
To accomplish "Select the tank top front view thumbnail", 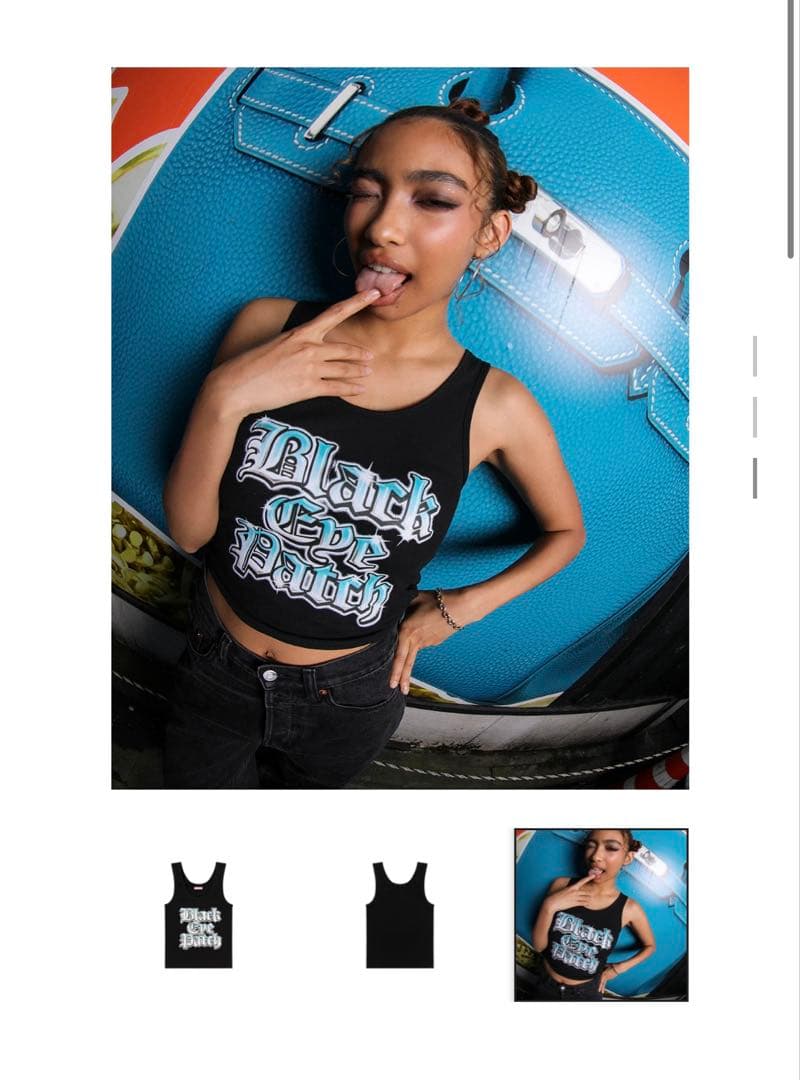I will click(x=199, y=915).
